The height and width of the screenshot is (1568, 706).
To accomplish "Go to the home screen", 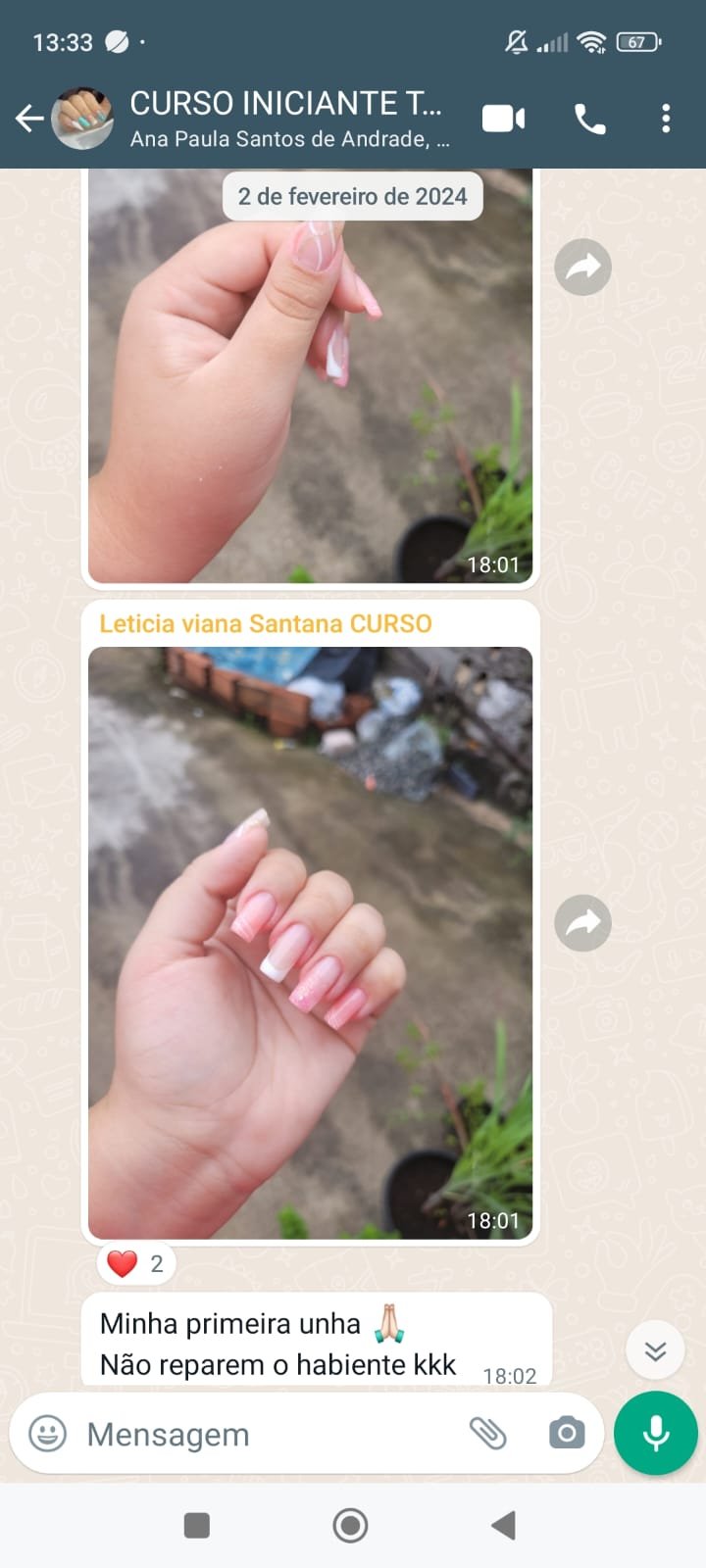I will coord(350,1525).
